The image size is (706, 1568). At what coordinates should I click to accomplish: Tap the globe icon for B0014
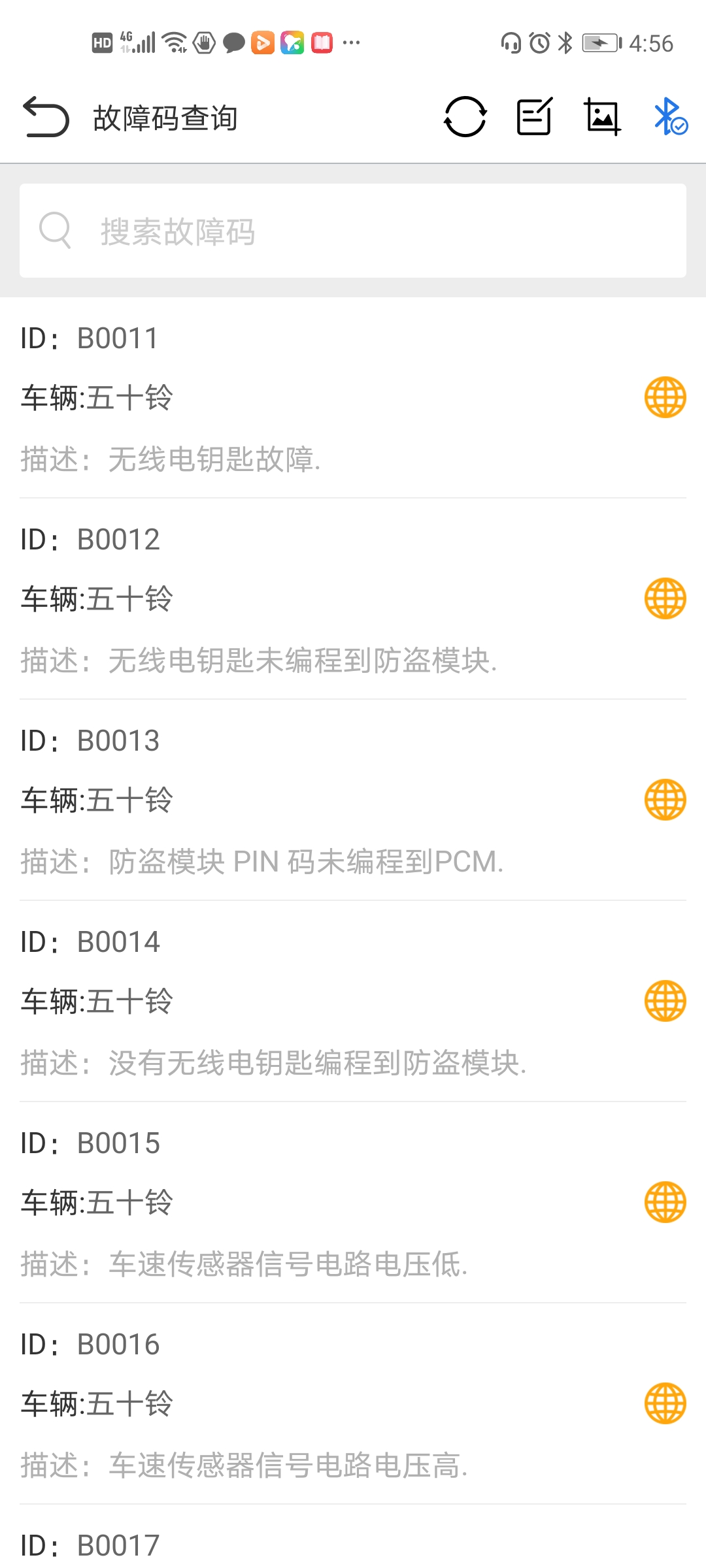[x=665, y=1001]
